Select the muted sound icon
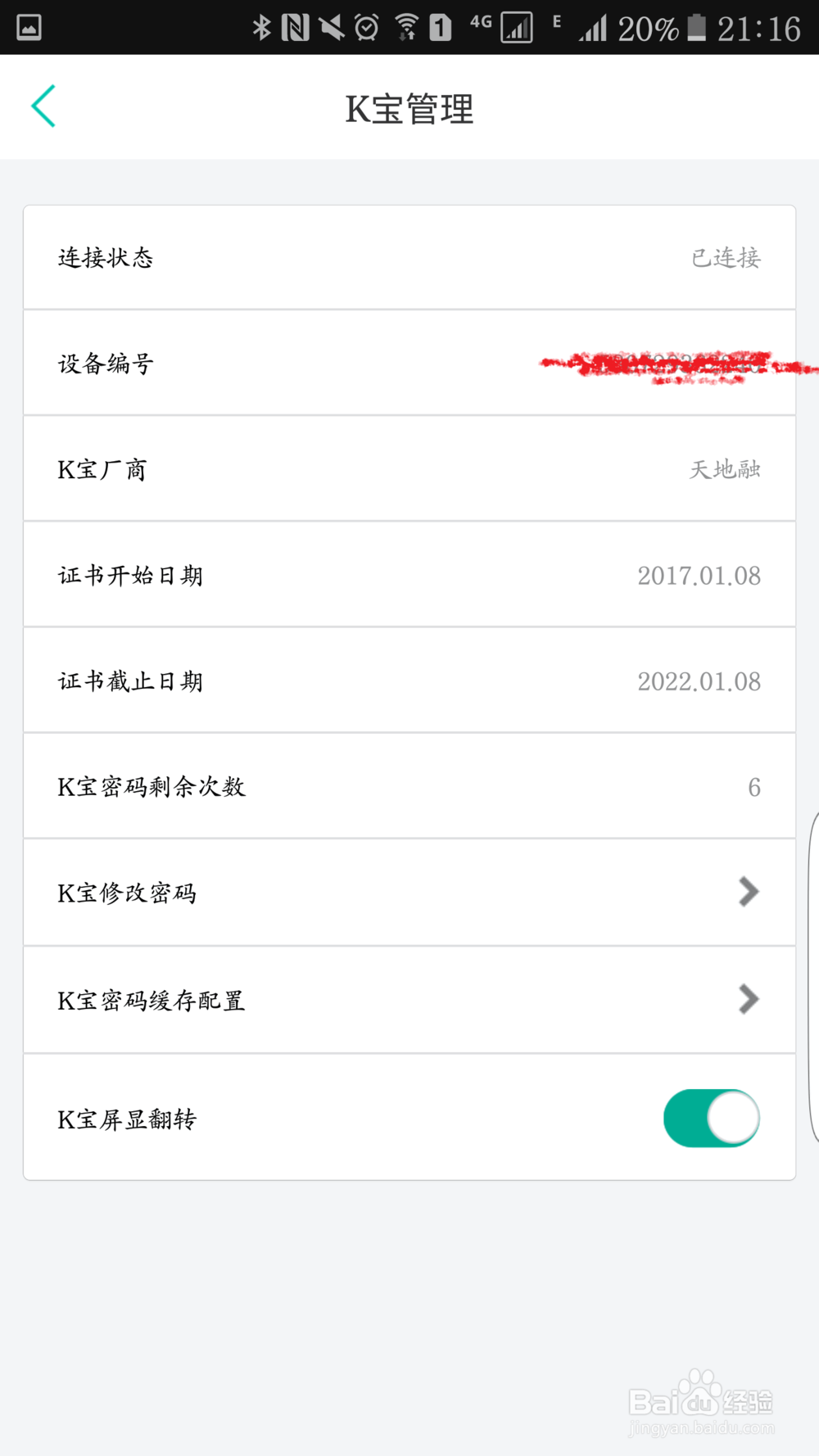The height and width of the screenshot is (1456, 819). pos(332,27)
